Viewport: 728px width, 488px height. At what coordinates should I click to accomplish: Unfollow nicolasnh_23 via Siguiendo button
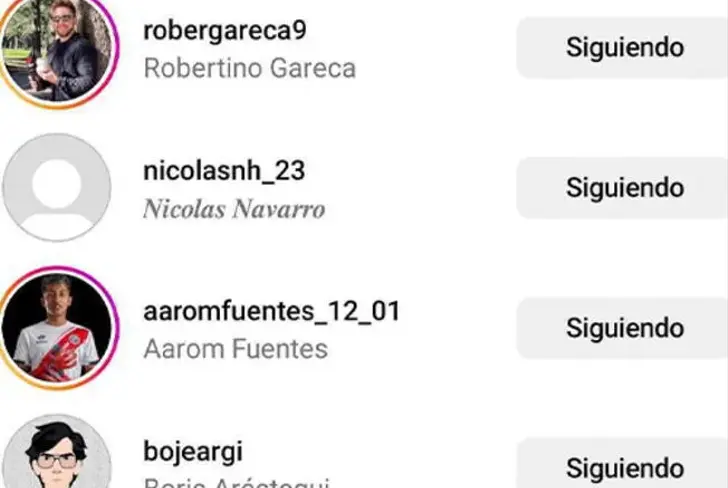(x=624, y=187)
